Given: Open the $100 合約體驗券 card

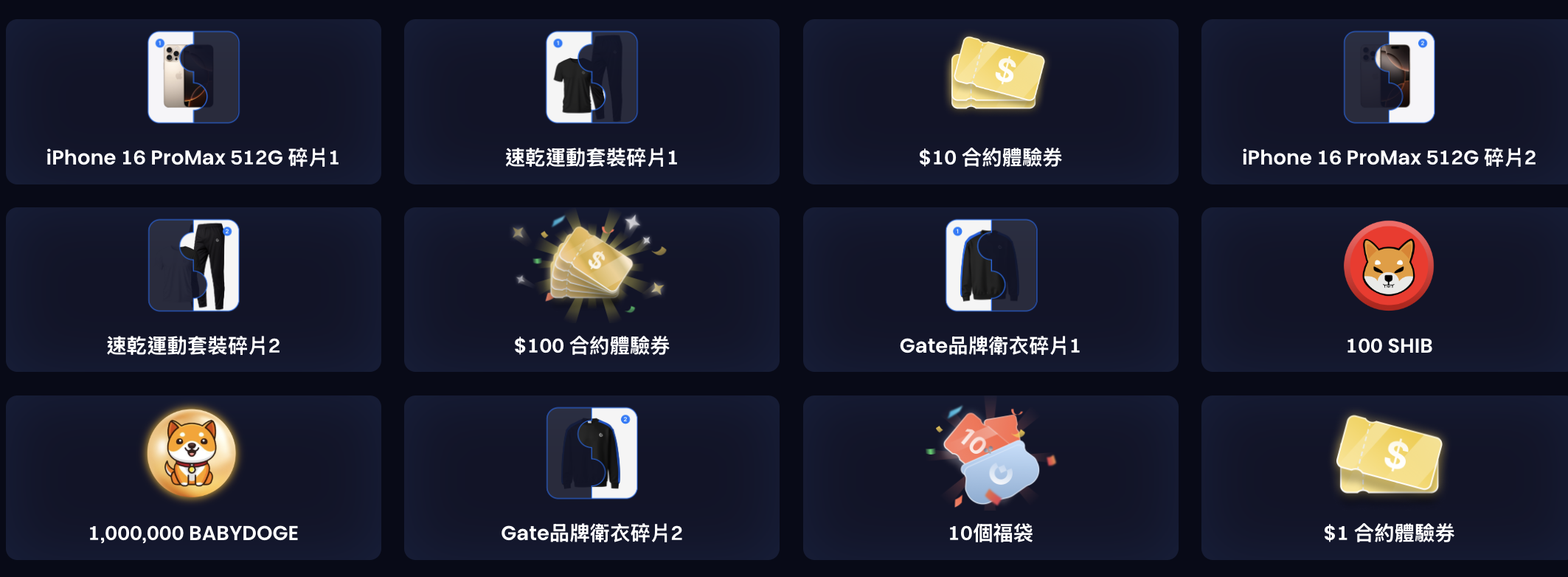Looking at the screenshot, I should click(x=592, y=289).
